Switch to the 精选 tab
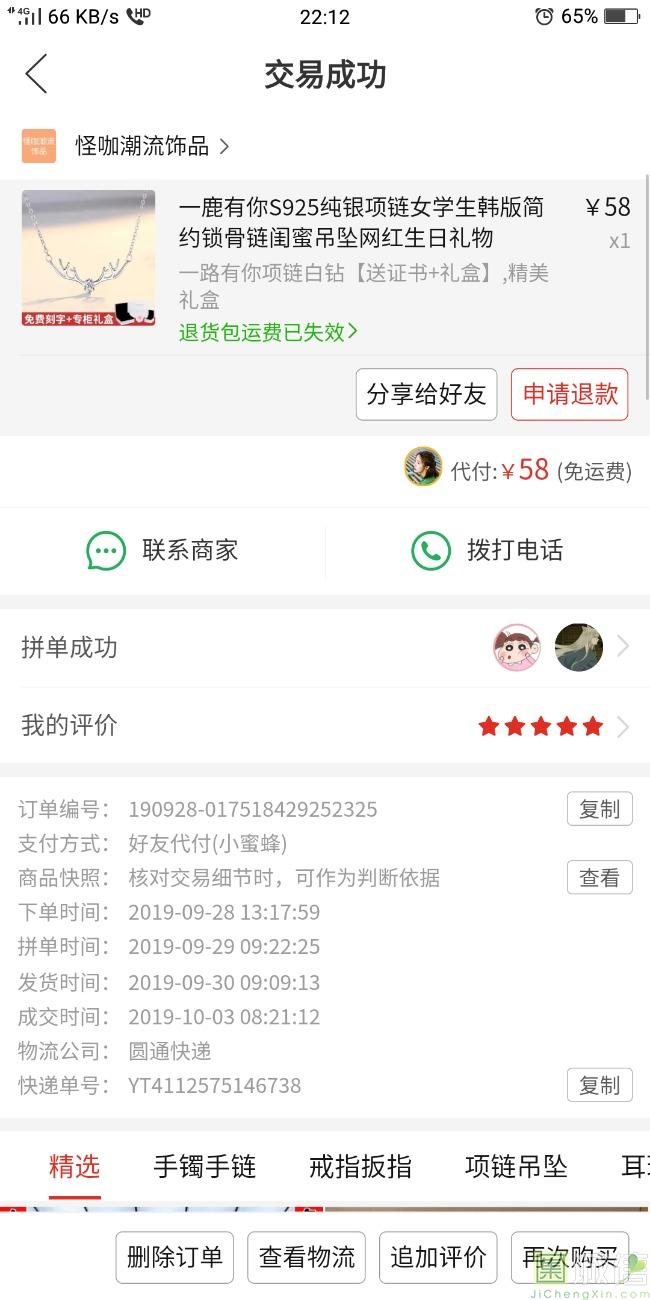Image resolution: width=650 pixels, height=1300 pixels. pyautogui.click(x=75, y=1166)
